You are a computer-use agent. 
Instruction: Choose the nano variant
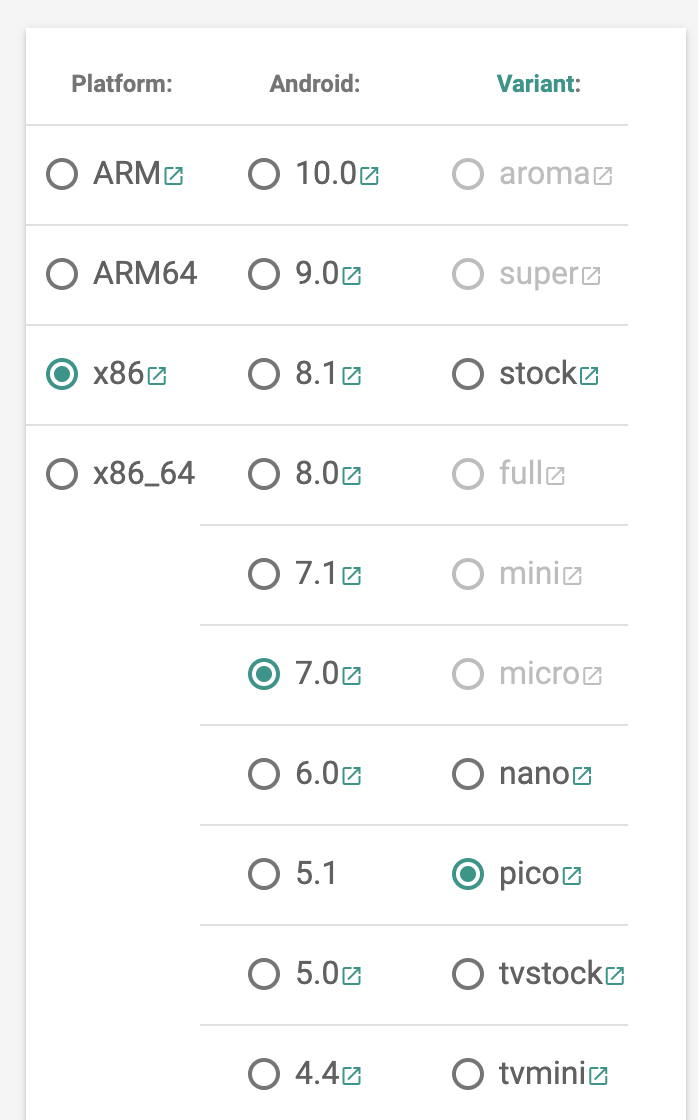coord(468,774)
